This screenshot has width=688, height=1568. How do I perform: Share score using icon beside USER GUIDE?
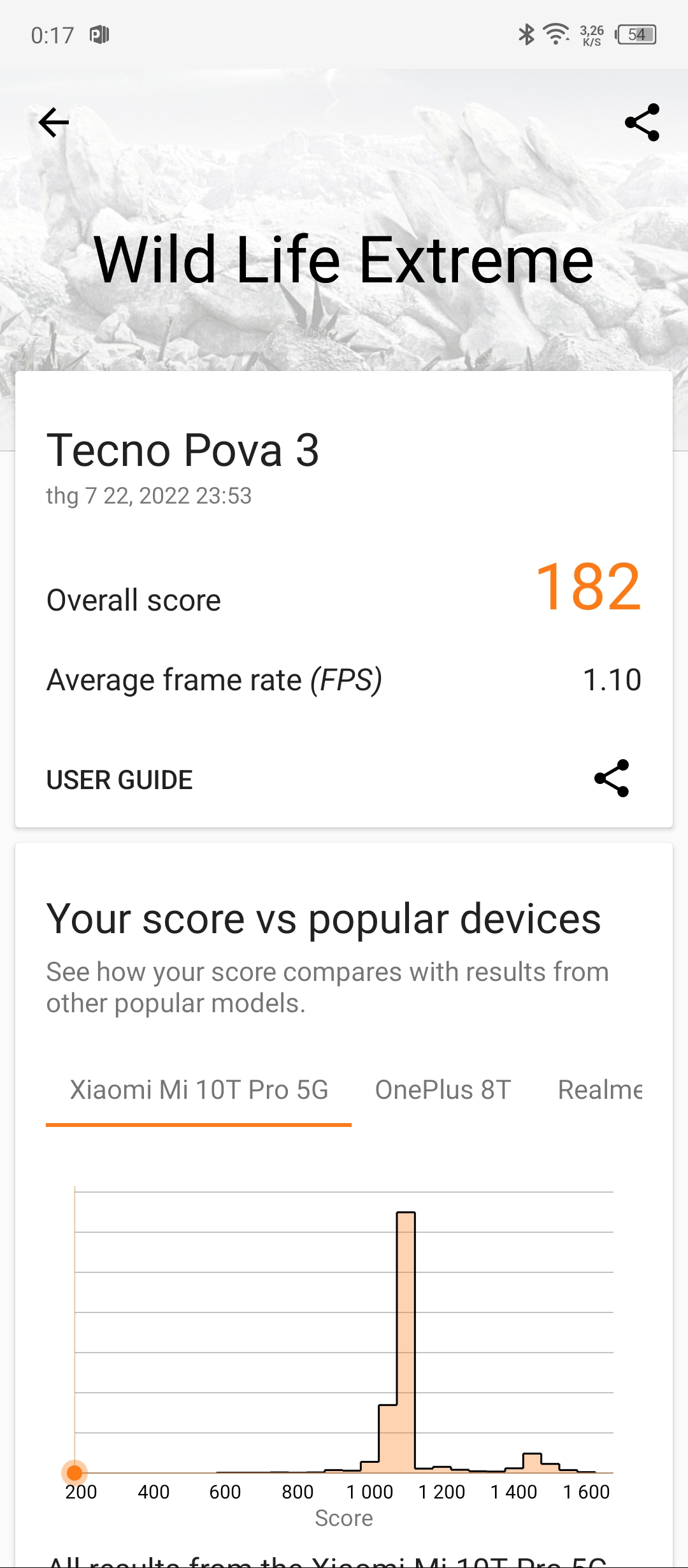612,778
